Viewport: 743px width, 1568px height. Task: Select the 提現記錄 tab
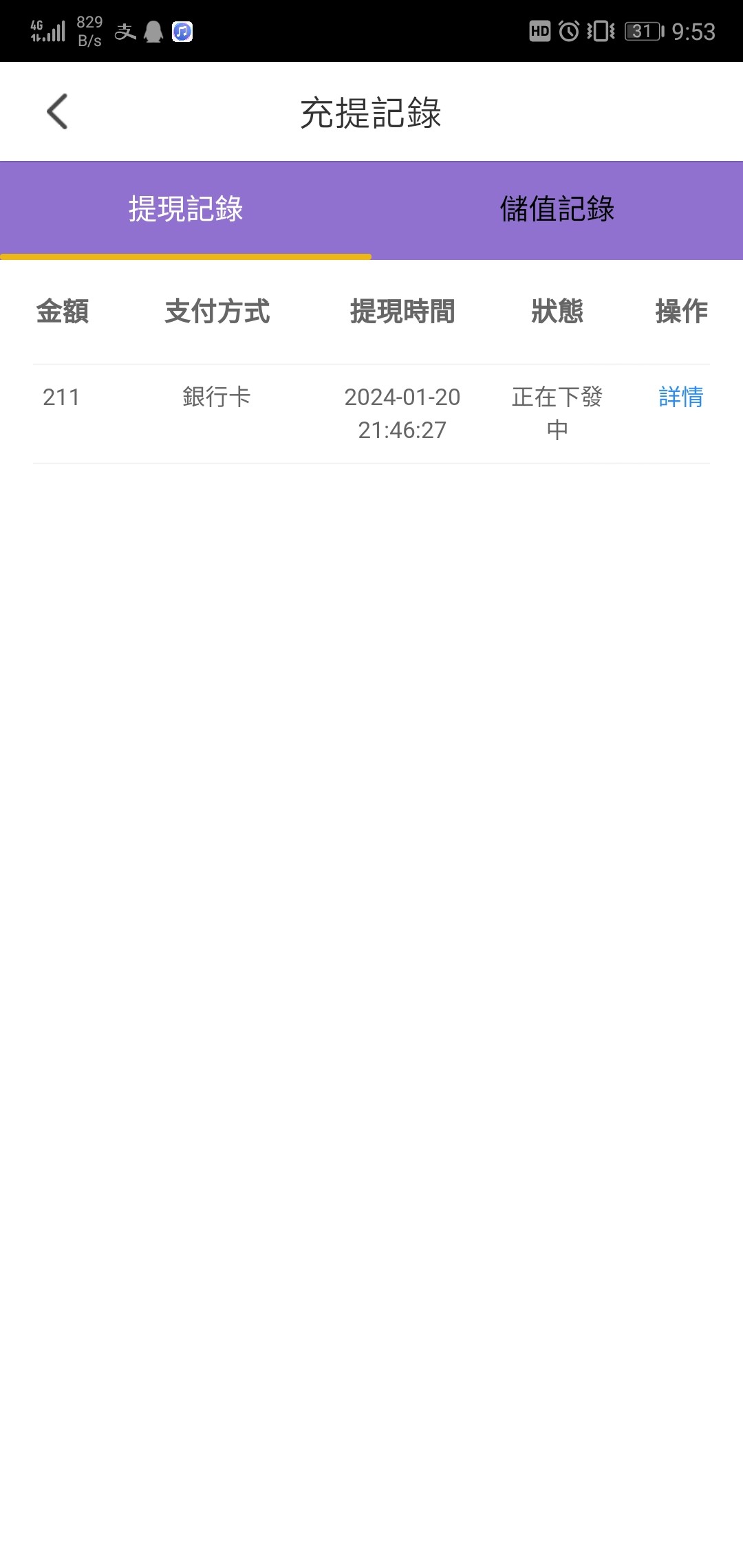[x=186, y=209]
